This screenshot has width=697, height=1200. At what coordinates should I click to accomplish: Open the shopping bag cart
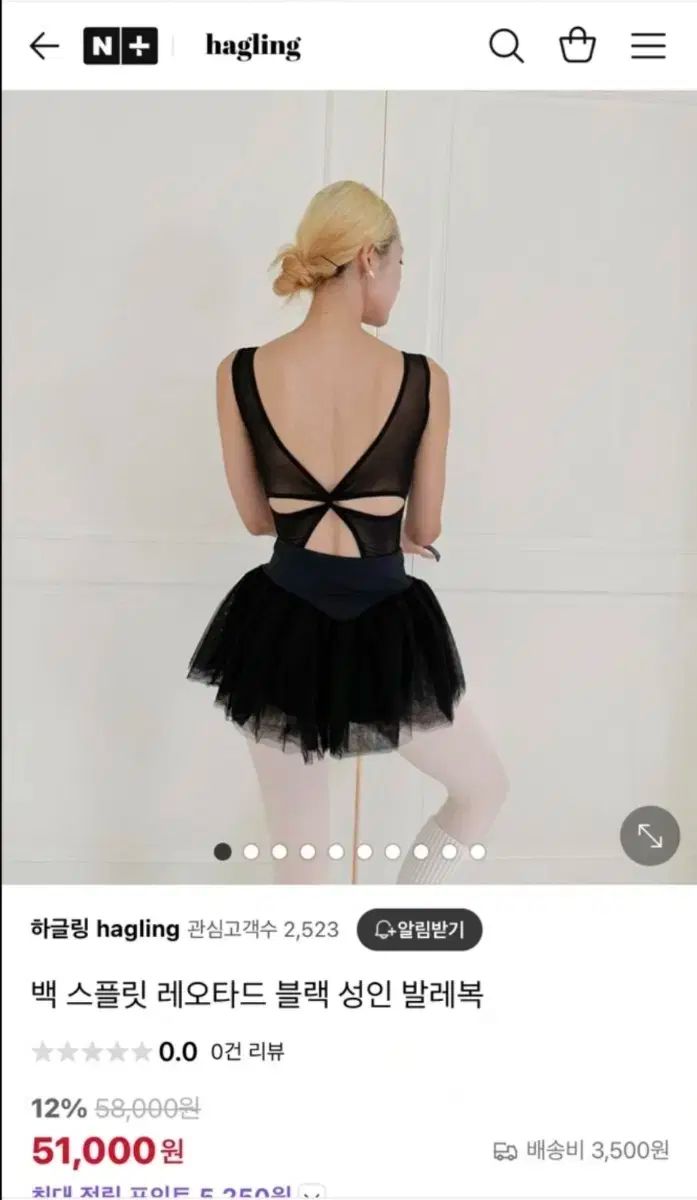577,46
